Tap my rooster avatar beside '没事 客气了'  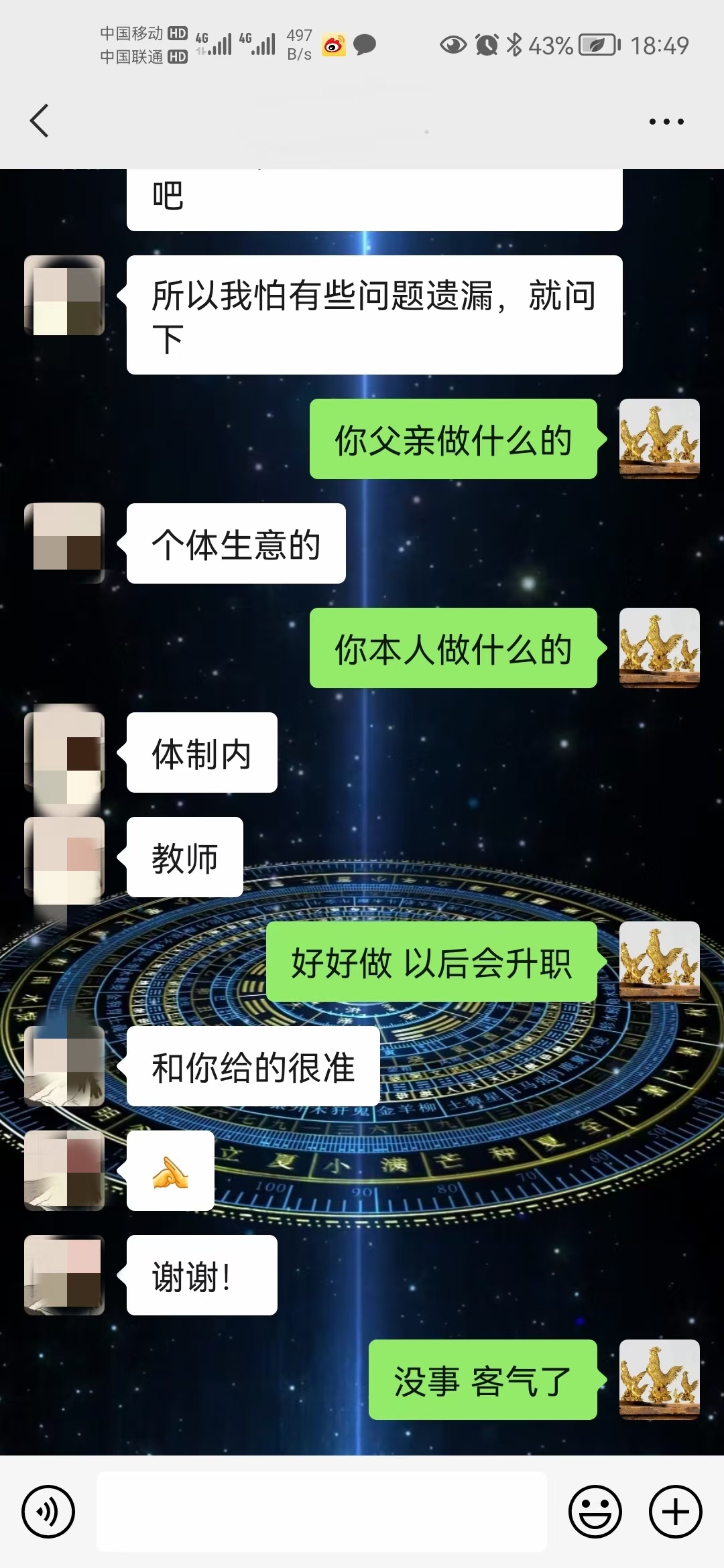pos(659,1380)
